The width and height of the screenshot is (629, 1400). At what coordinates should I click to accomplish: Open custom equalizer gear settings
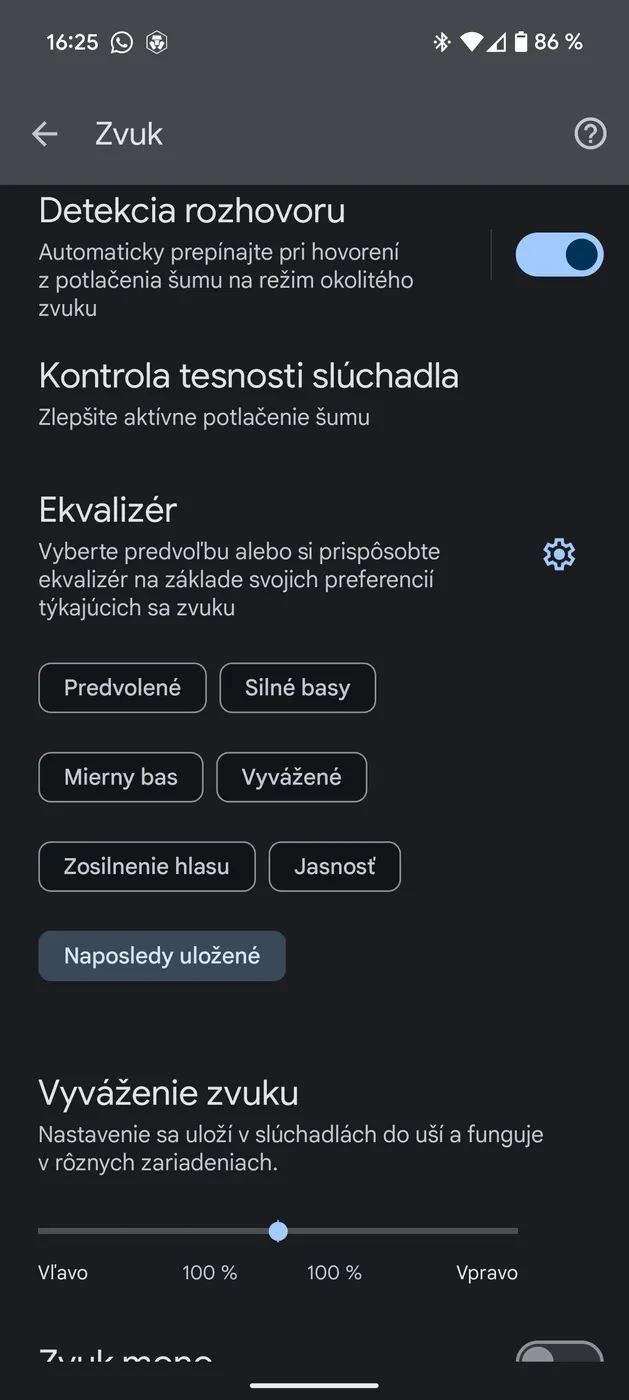[x=559, y=554]
